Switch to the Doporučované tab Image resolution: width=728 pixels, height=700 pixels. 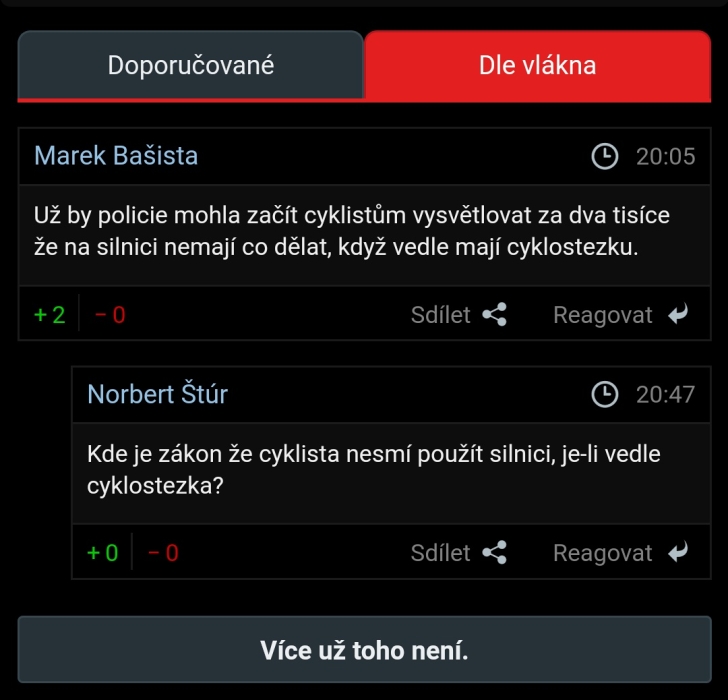(190, 66)
